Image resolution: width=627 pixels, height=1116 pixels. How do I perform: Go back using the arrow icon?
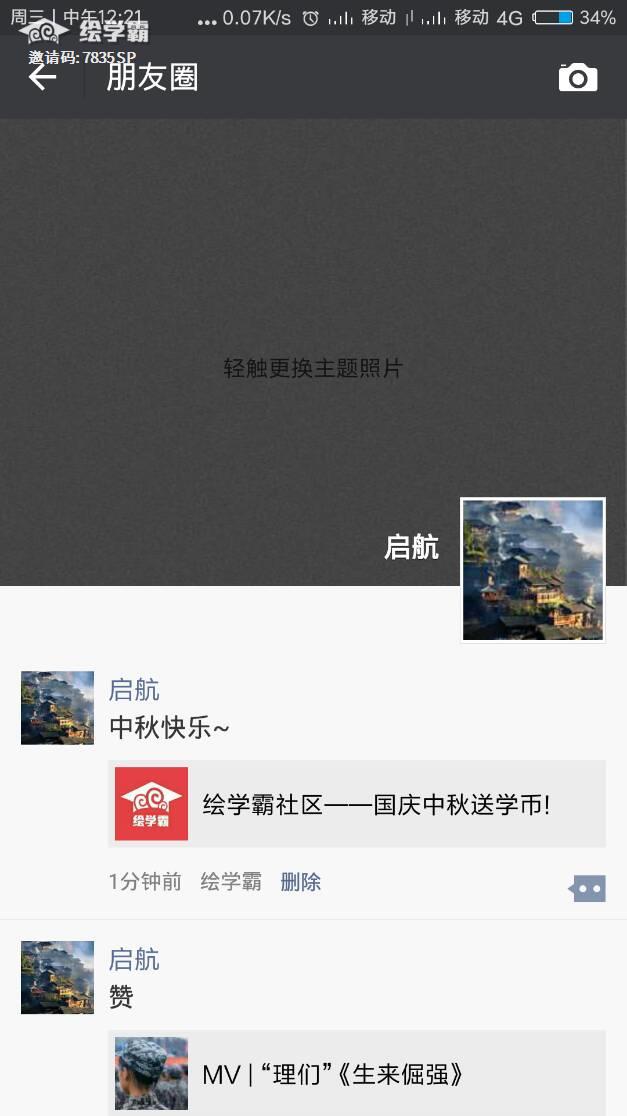click(x=42, y=77)
